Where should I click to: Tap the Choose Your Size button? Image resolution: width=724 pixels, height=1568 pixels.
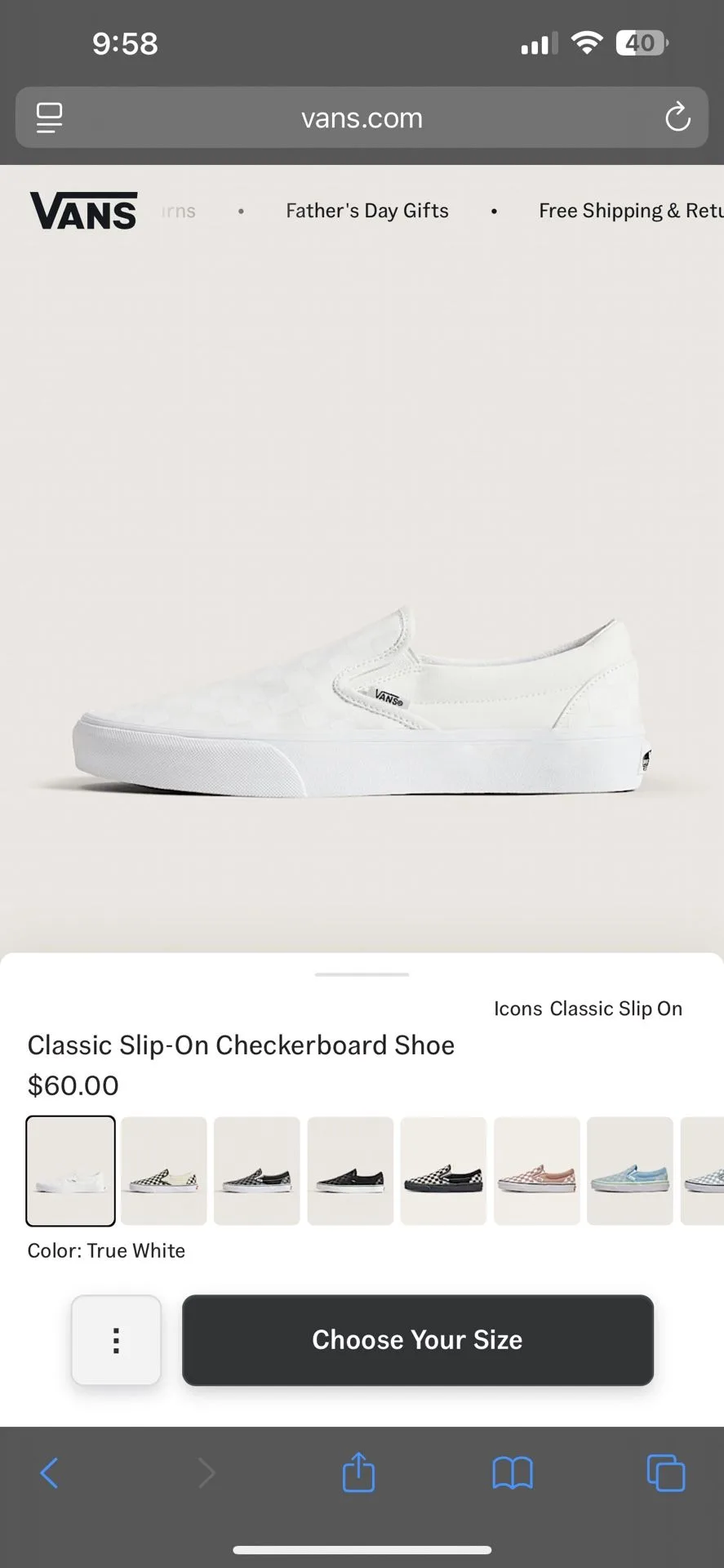[417, 1339]
